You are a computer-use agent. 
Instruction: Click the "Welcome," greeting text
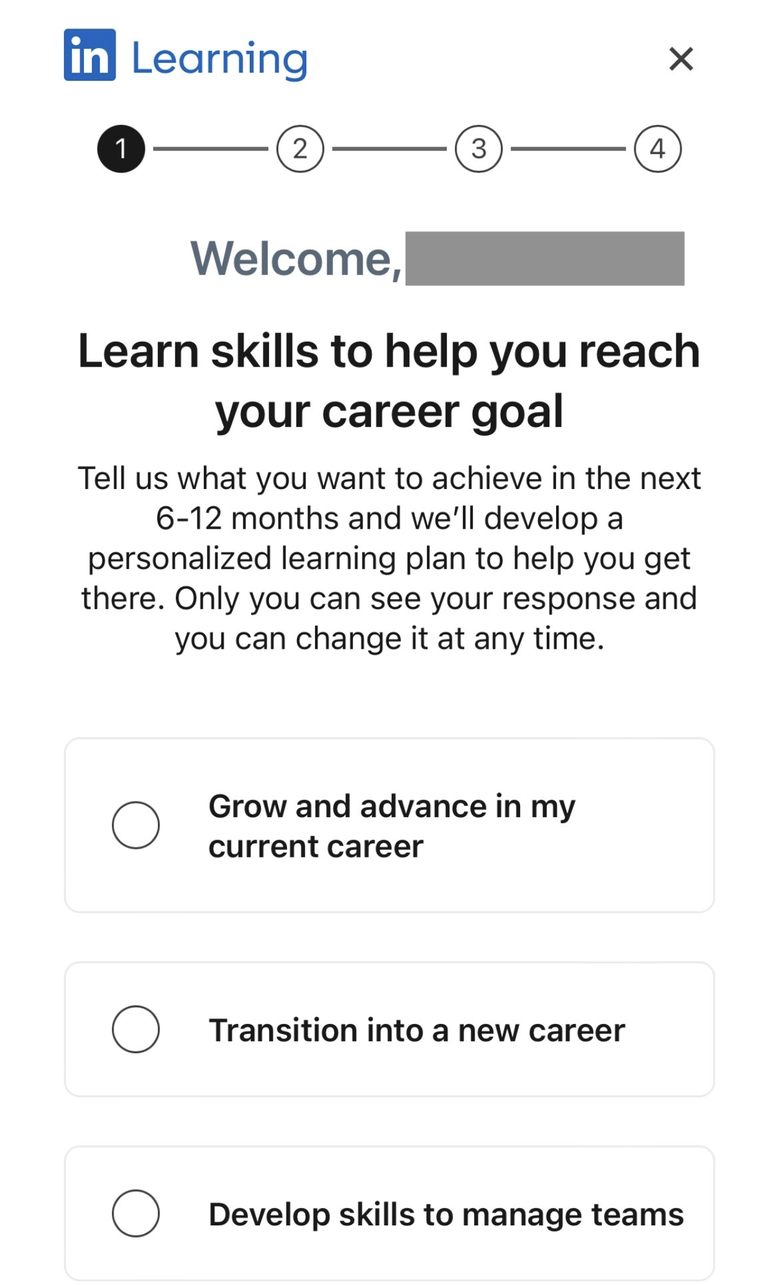tap(295, 258)
